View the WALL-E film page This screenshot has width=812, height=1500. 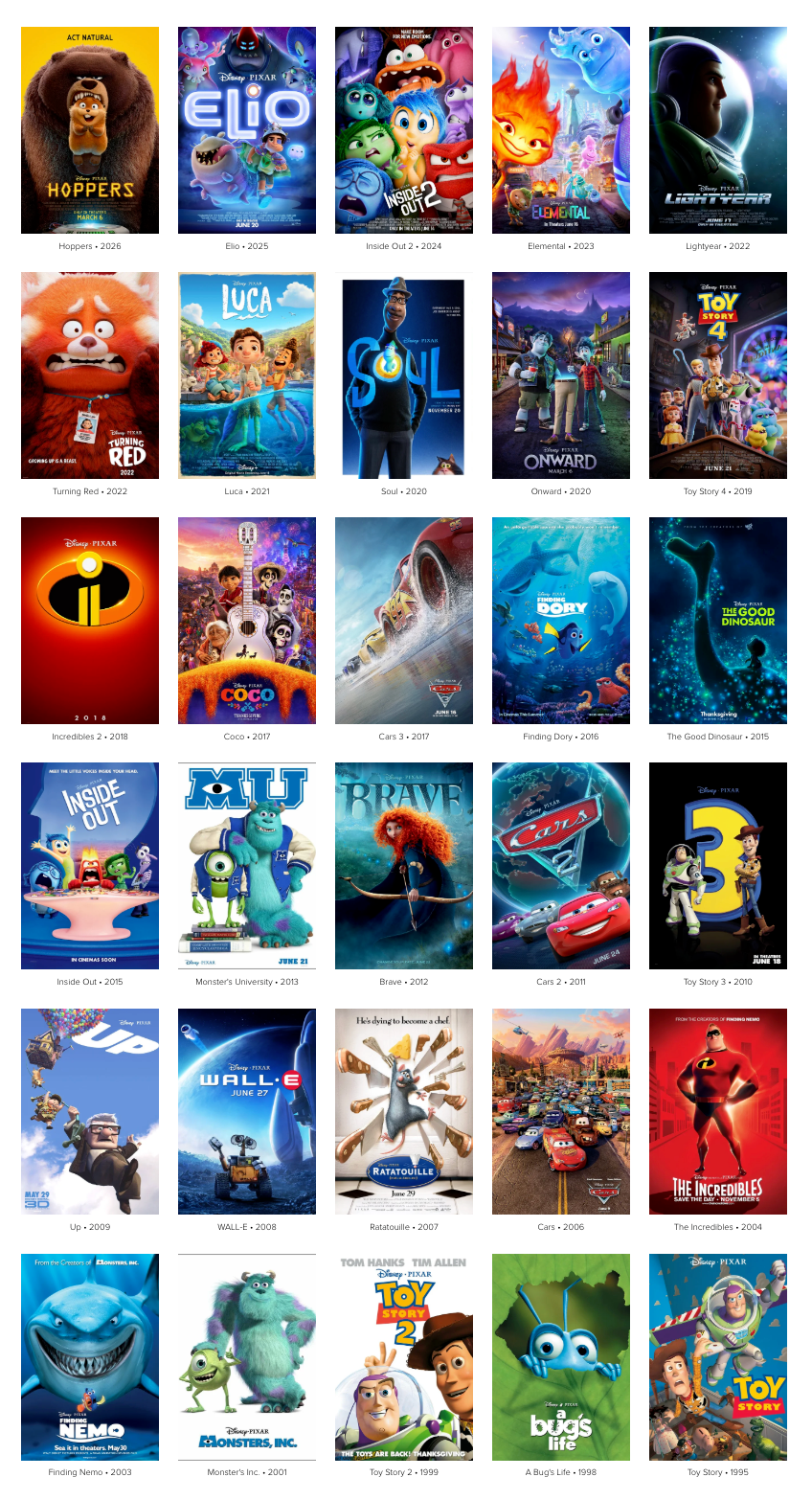pyautogui.click(x=247, y=1111)
